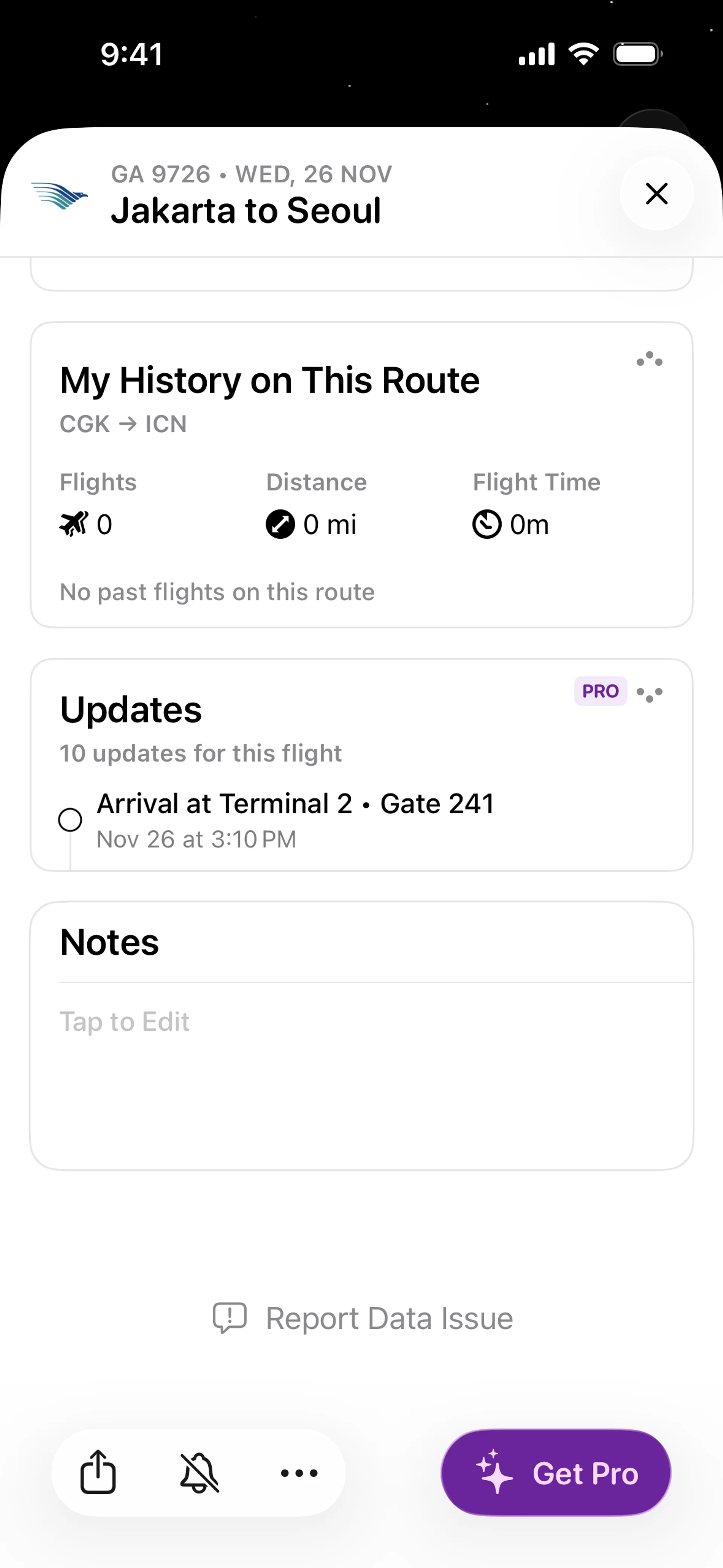
Task: Open options for My History on This Route
Action: [649, 359]
